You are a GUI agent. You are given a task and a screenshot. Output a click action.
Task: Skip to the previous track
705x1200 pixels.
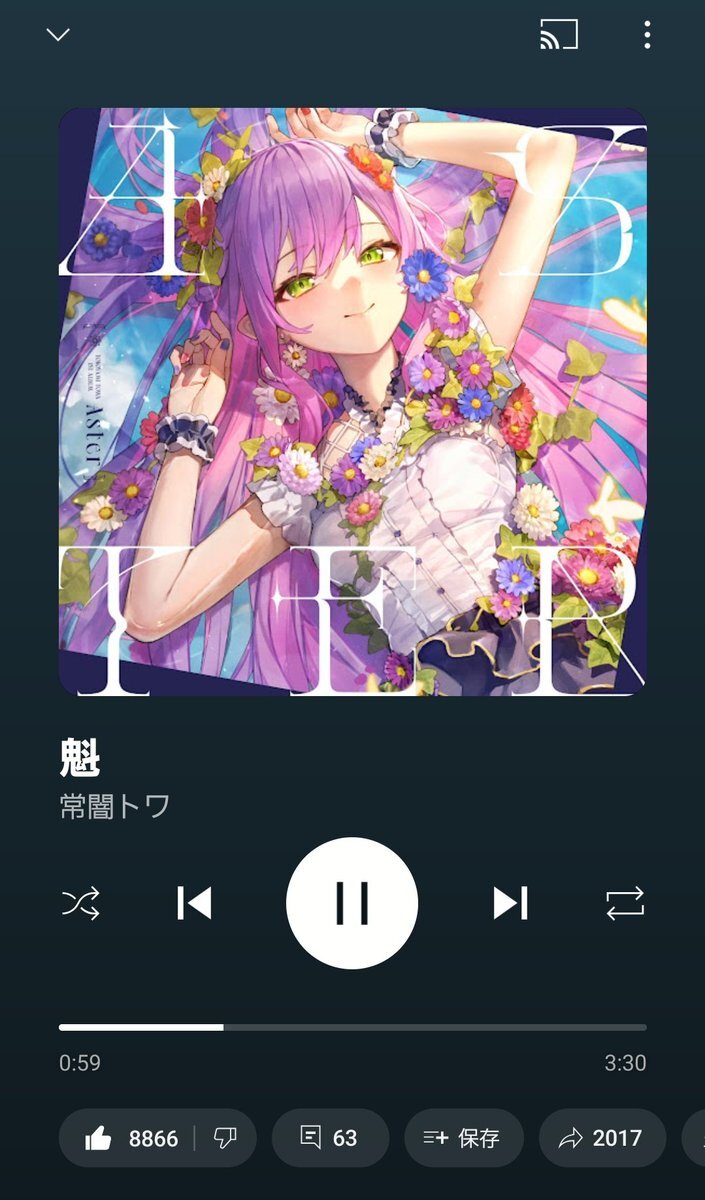coord(194,904)
